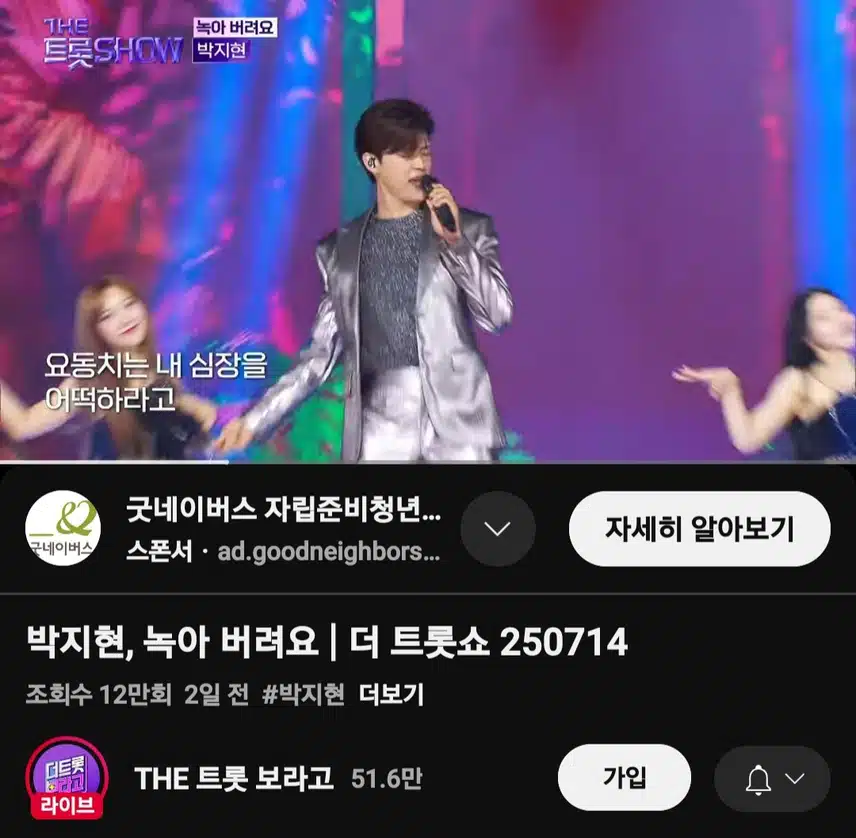Open the THE 트롯 보라고 channel page
The height and width of the screenshot is (838, 856).
coord(234,778)
